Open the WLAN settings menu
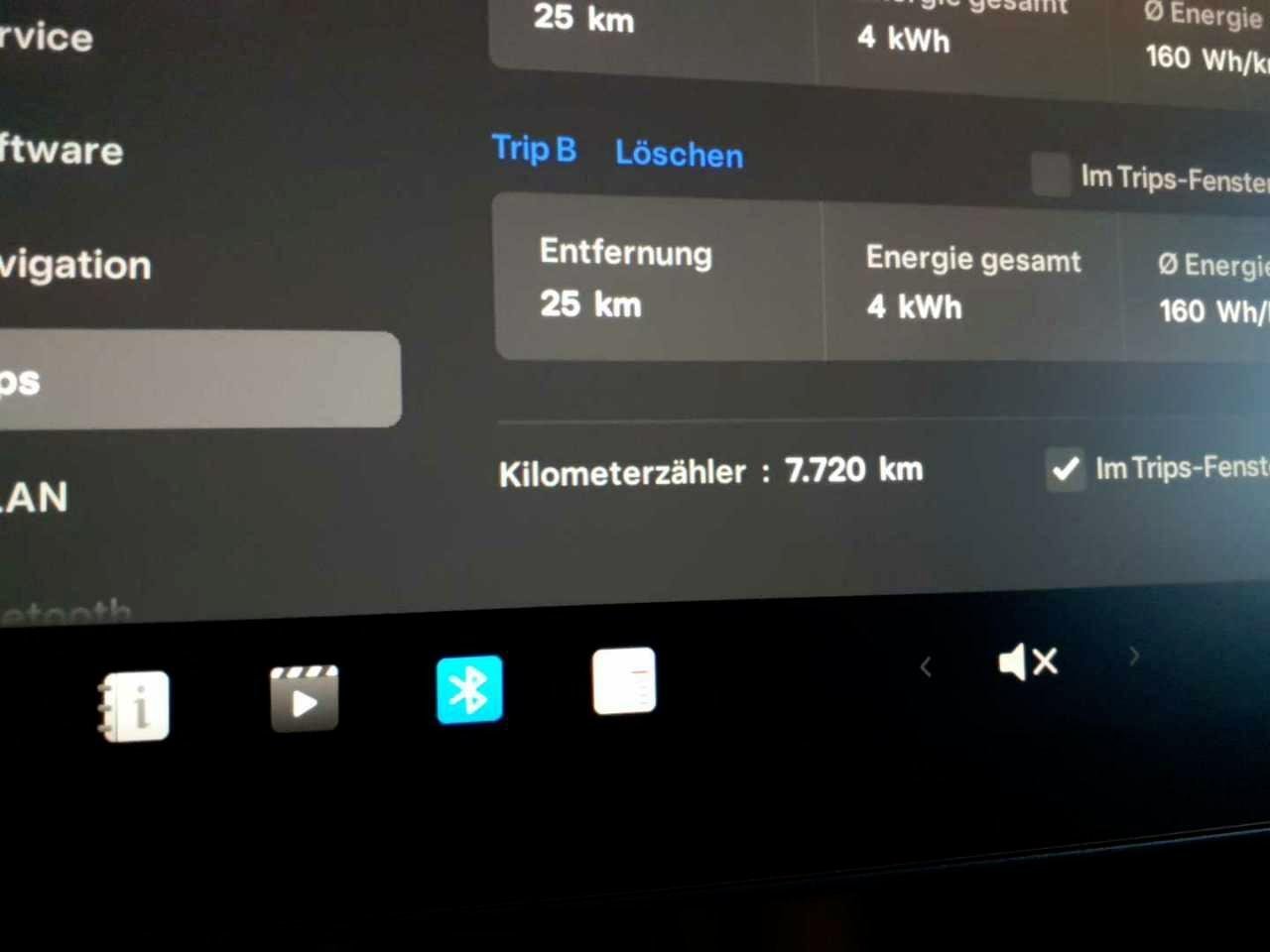 tap(35, 497)
